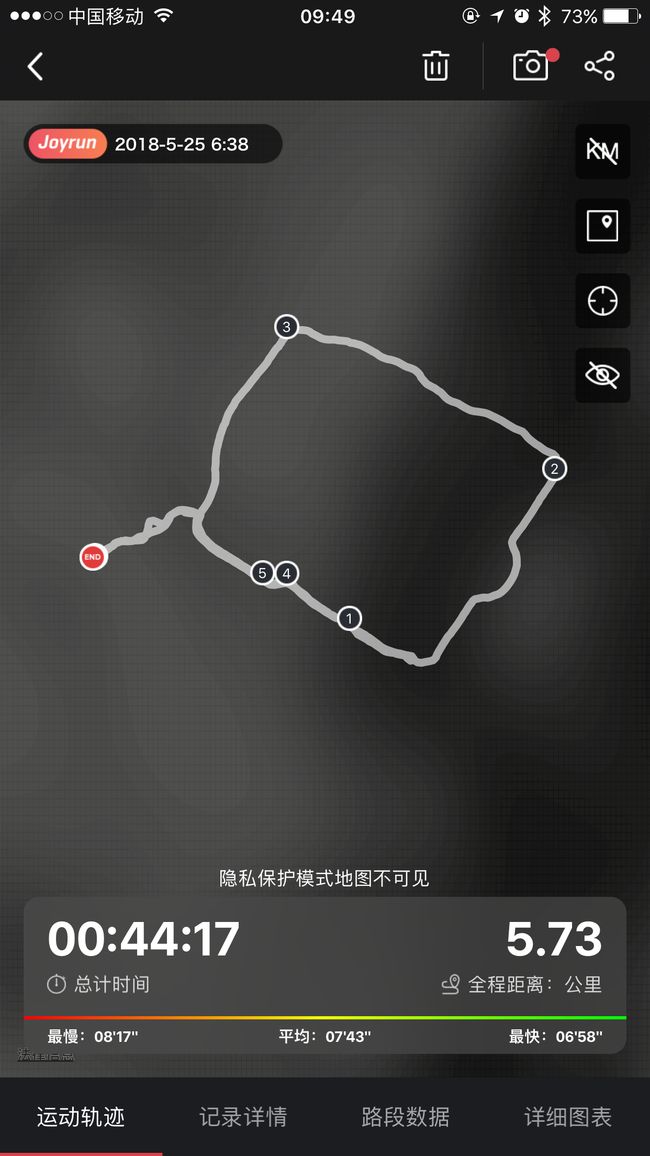Recenter the track with crosshair button

(x=603, y=301)
